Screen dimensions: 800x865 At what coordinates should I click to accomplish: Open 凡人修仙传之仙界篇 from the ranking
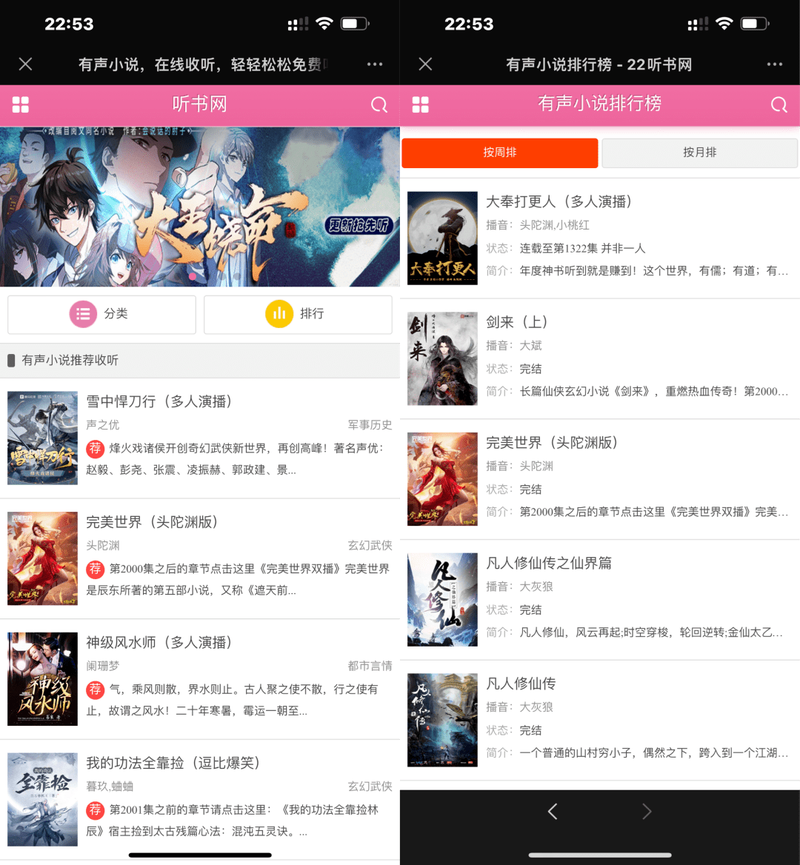pos(549,563)
